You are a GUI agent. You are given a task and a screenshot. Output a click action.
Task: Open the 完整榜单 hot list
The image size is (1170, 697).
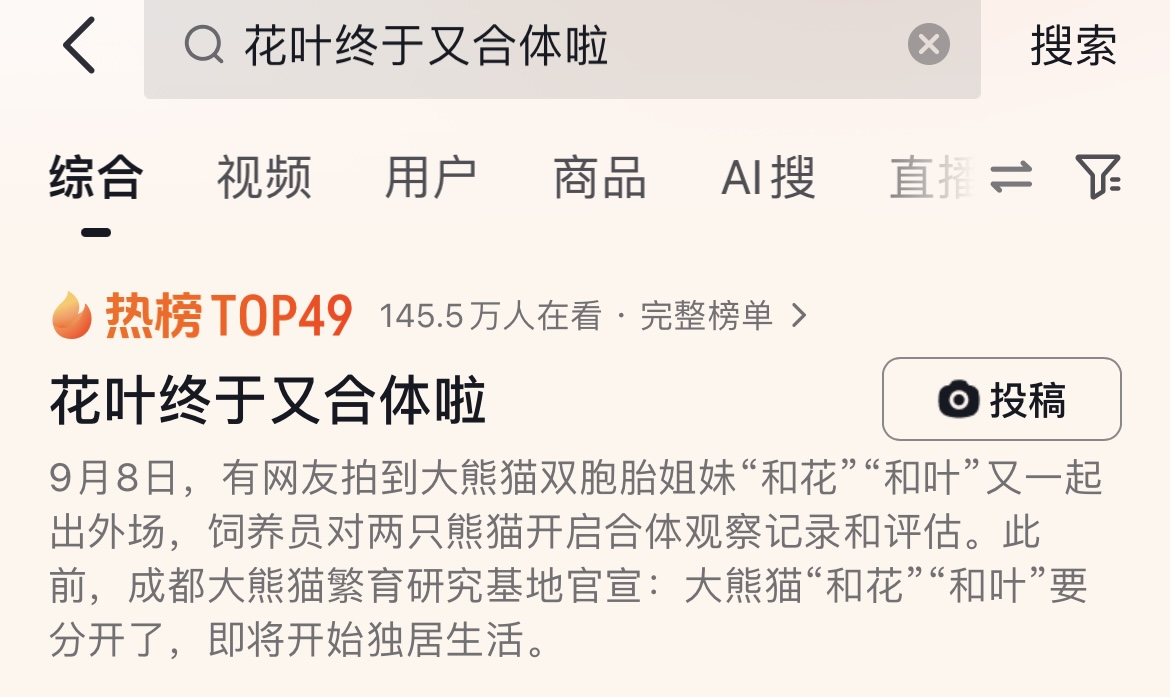[x=722, y=317]
